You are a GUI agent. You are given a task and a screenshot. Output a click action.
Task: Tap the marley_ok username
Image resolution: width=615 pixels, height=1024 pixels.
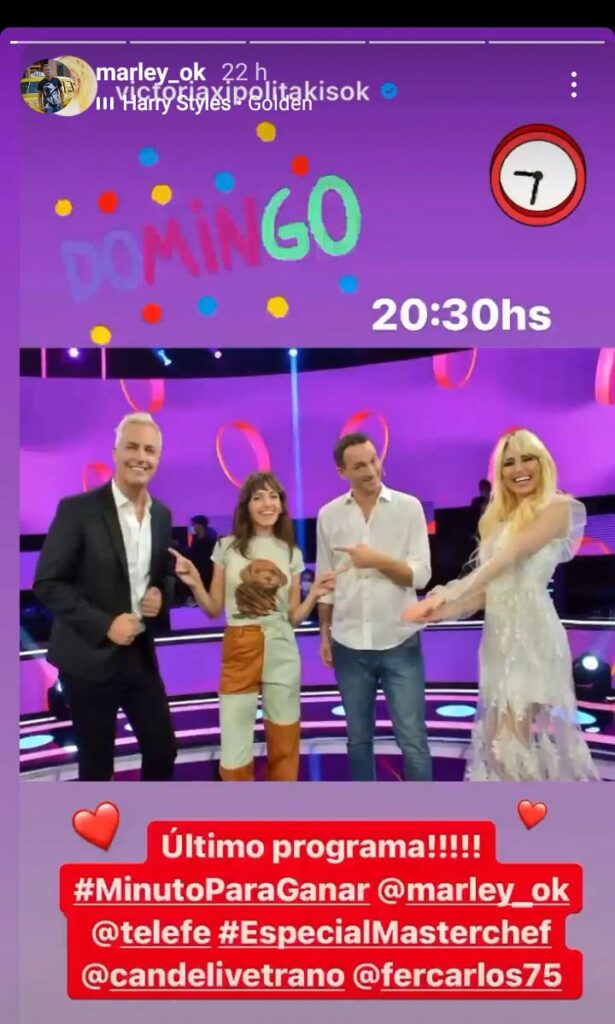pyautogui.click(x=151, y=72)
